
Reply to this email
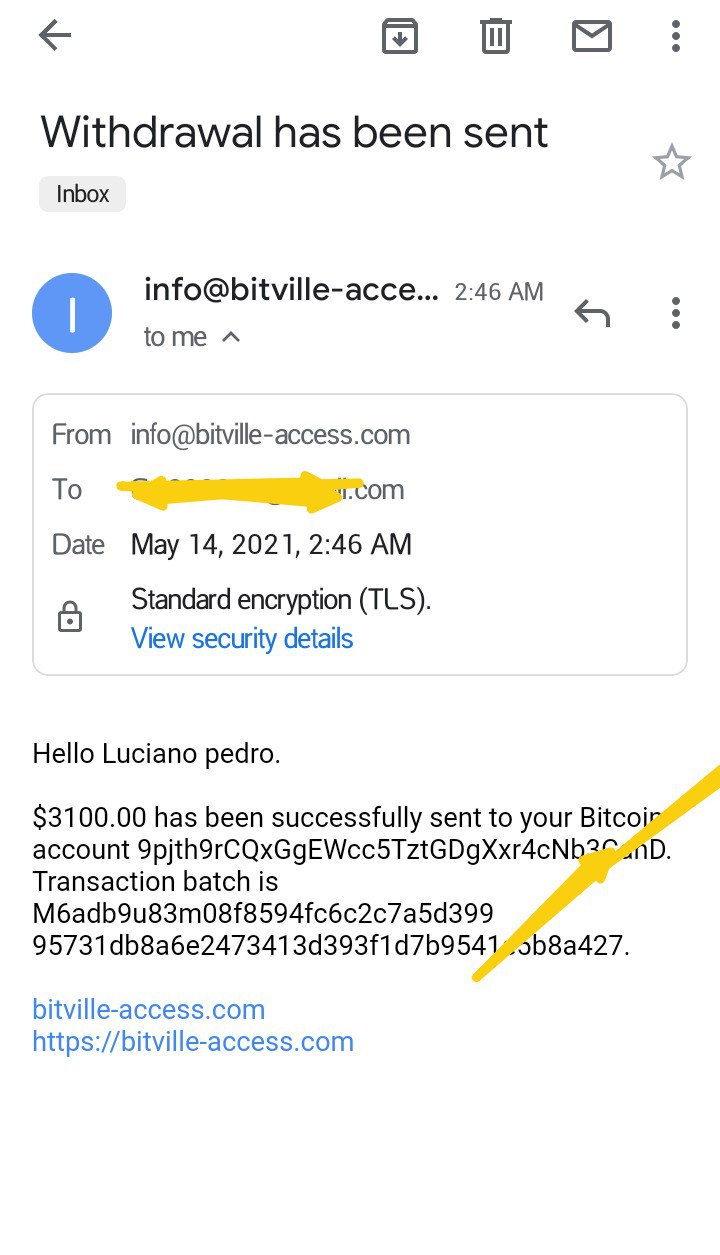(592, 314)
